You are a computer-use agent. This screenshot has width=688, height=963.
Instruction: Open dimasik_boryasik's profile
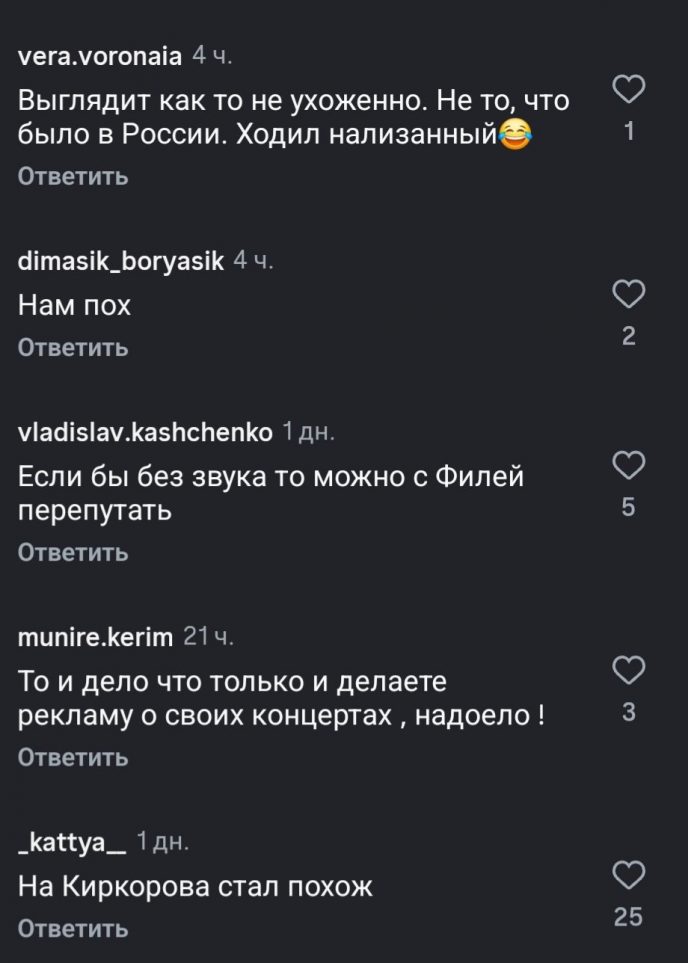coord(121,261)
